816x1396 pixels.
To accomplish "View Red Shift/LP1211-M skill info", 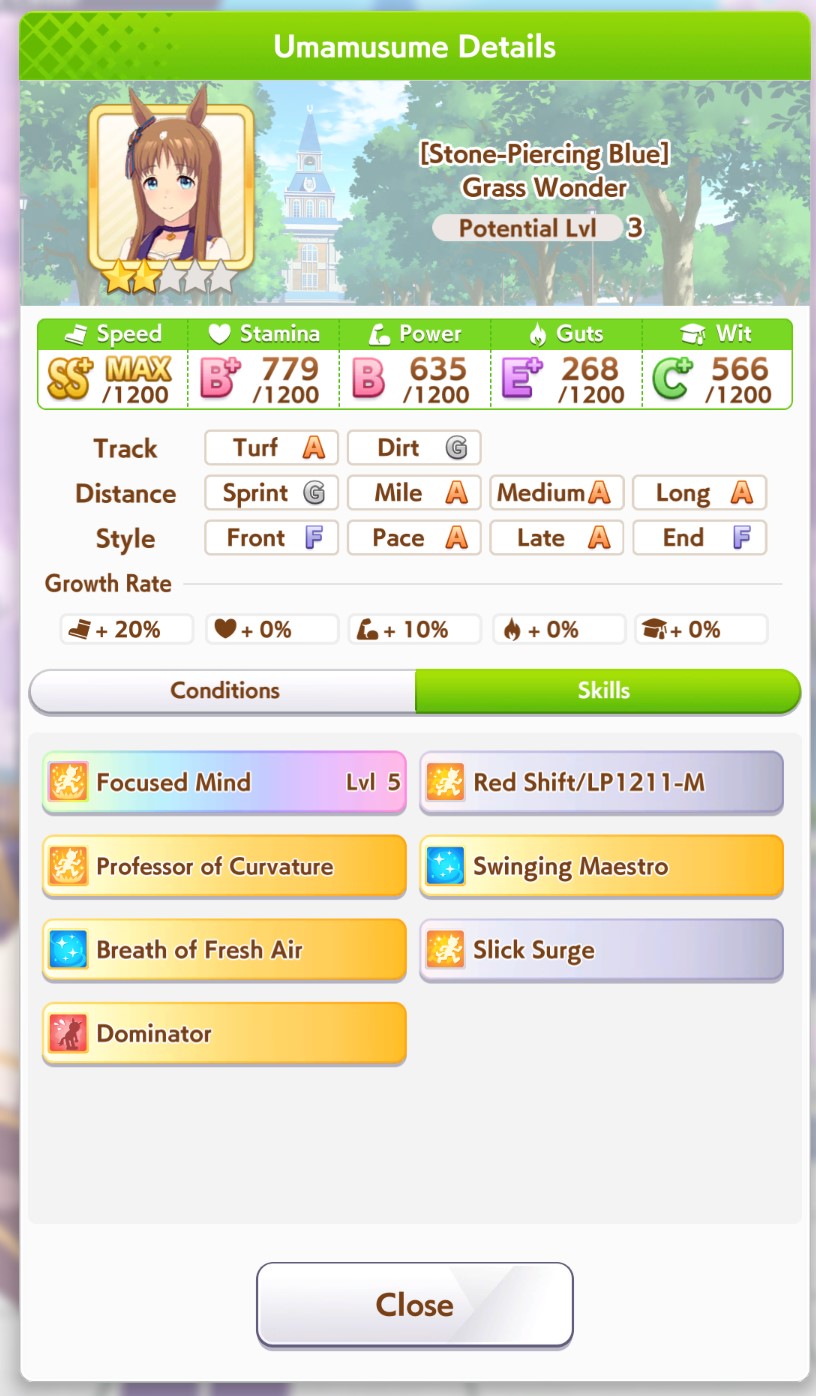I will 601,782.
